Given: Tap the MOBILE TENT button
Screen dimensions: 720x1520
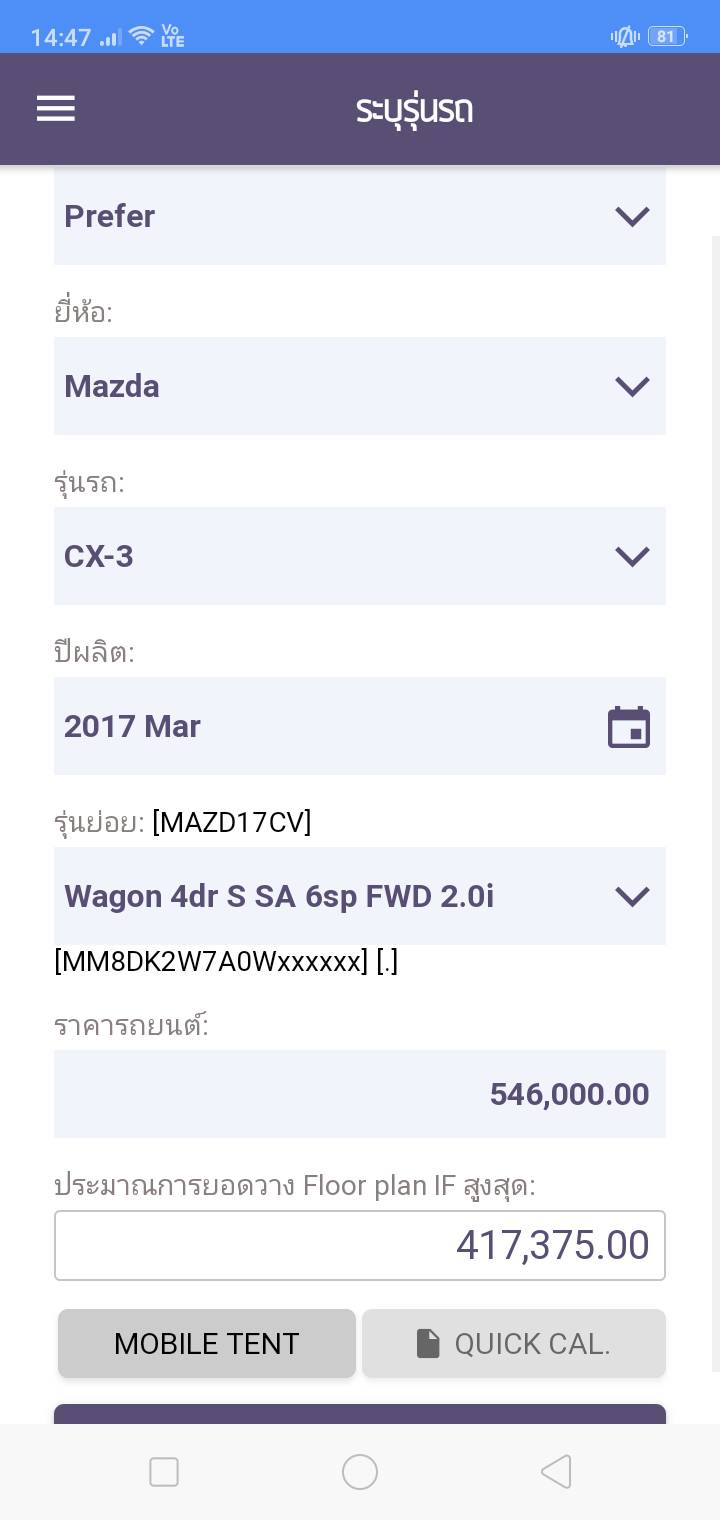Looking at the screenshot, I should (x=207, y=1343).
